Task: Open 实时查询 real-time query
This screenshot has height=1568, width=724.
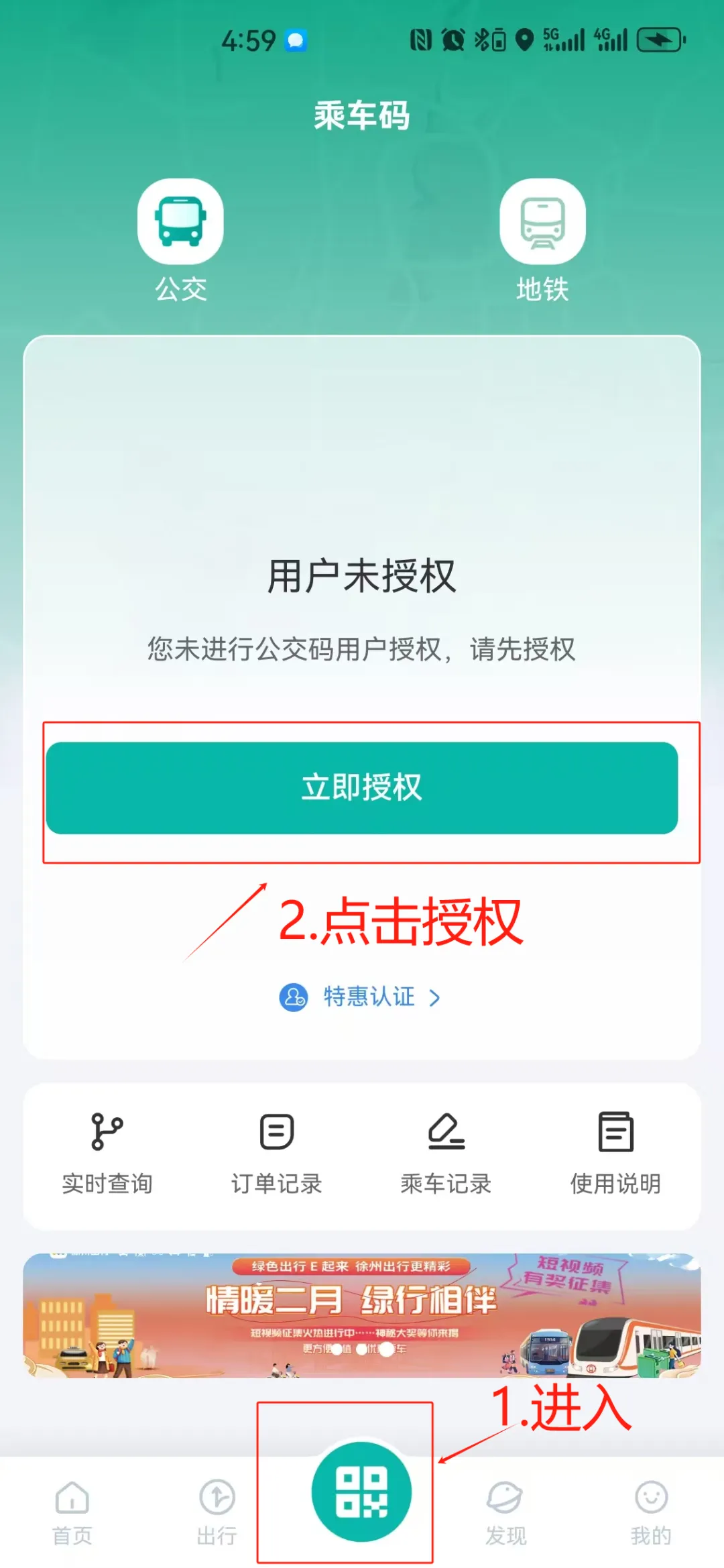Action: [107, 1150]
